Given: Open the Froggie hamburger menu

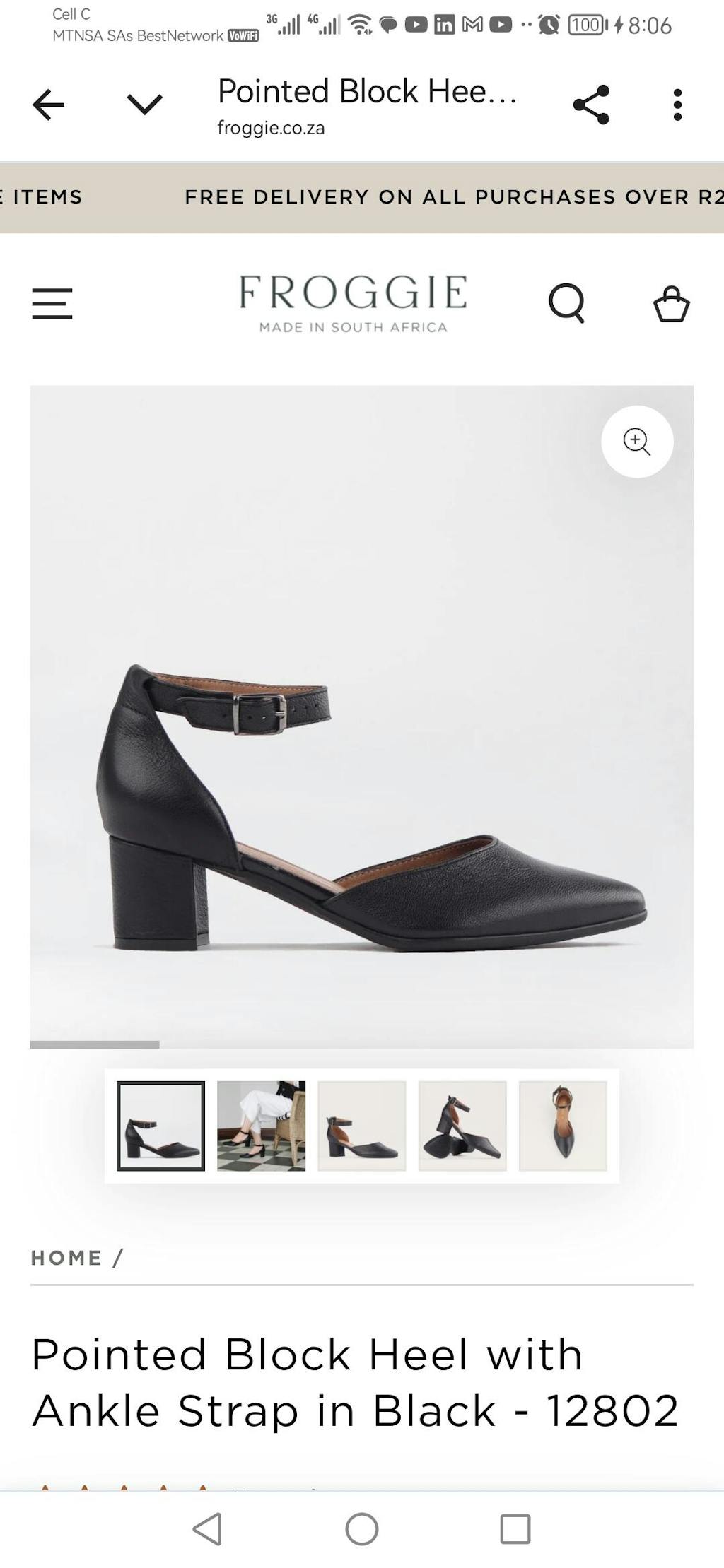Looking at the screenshot, I should click(x=52, y=303).
